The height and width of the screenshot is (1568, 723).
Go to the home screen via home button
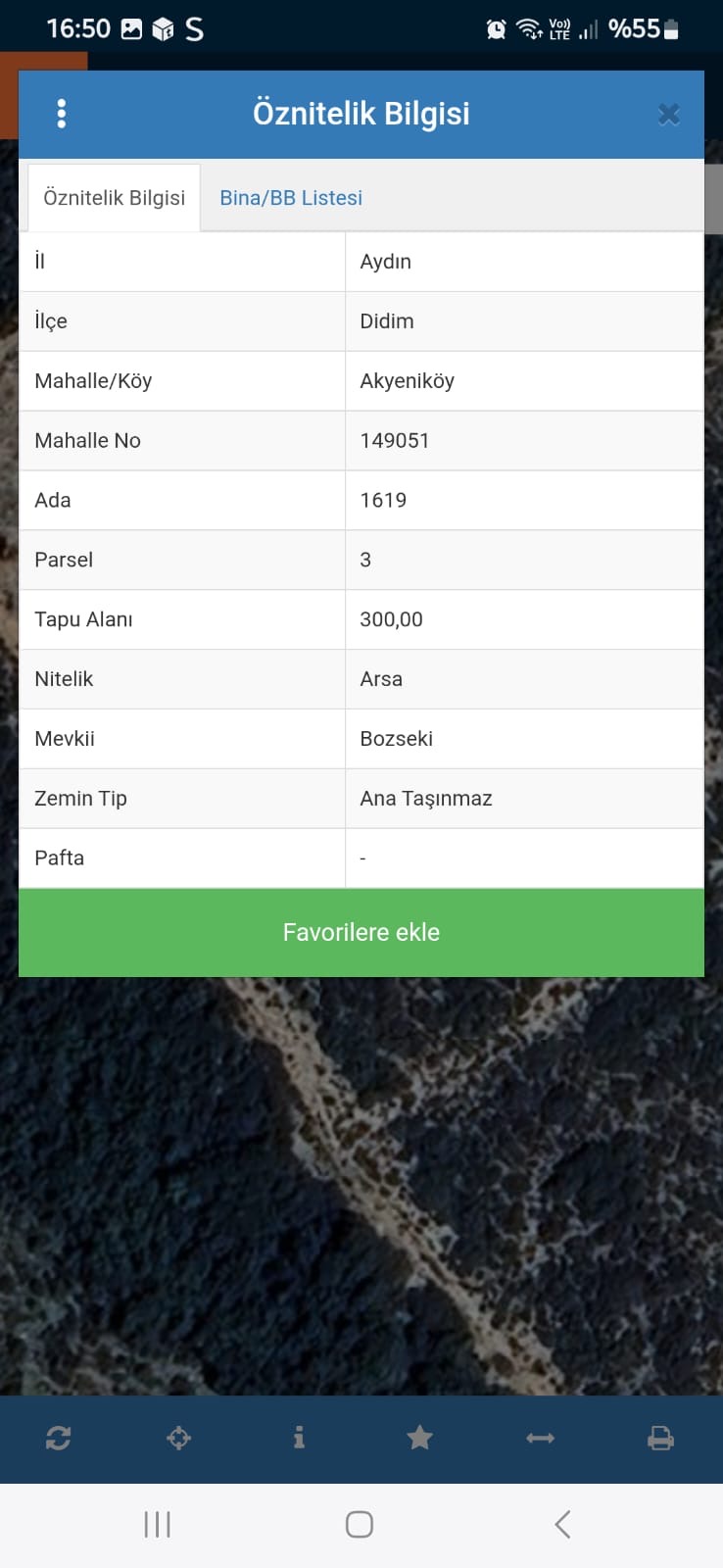[x=360, y=1524]
